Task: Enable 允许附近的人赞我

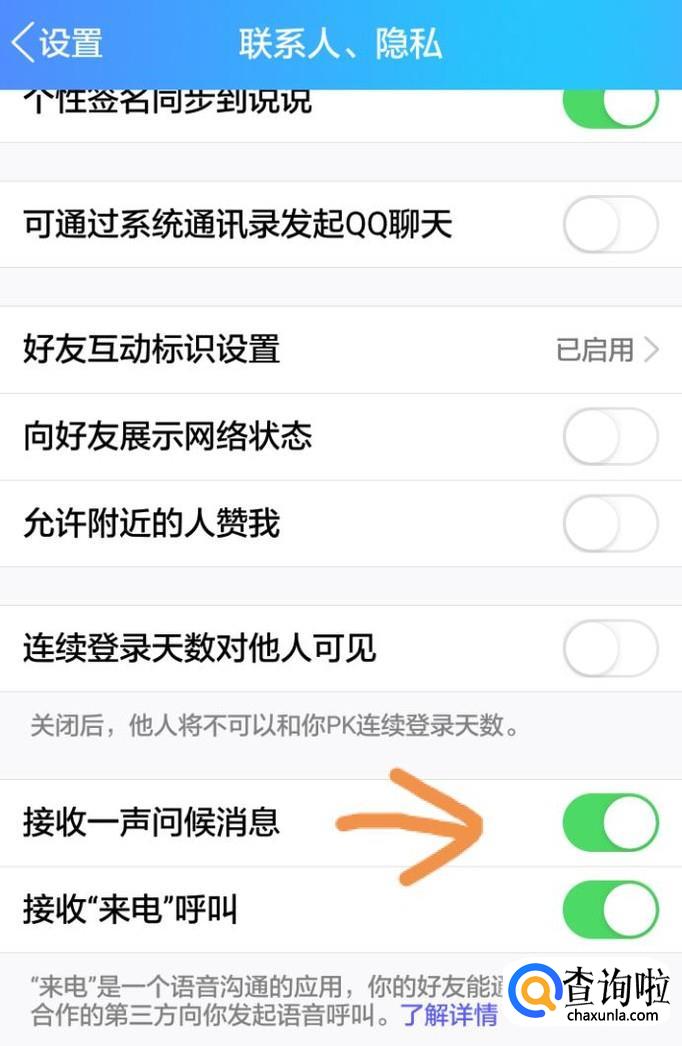Action: tap(611, 523)
